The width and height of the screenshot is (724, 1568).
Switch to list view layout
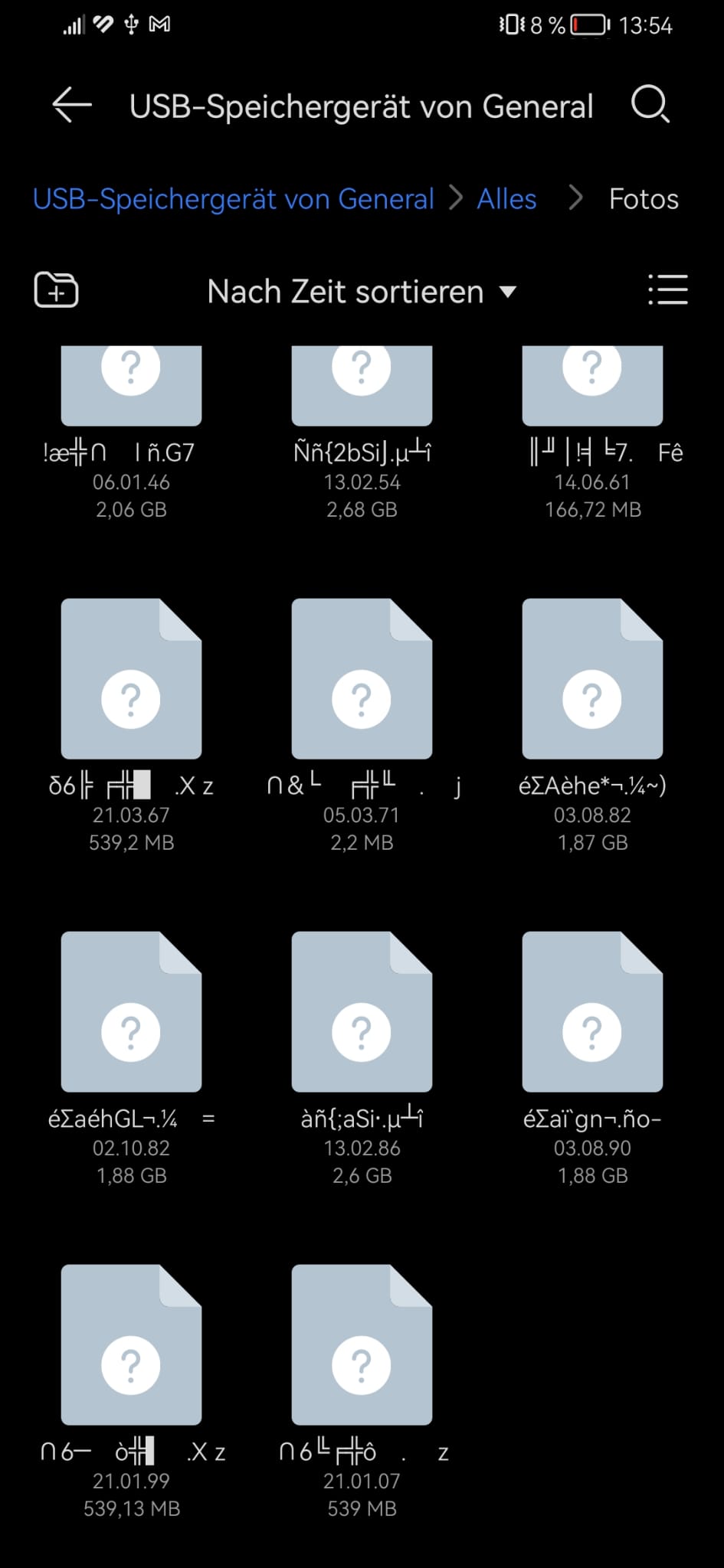click(667, 291)
